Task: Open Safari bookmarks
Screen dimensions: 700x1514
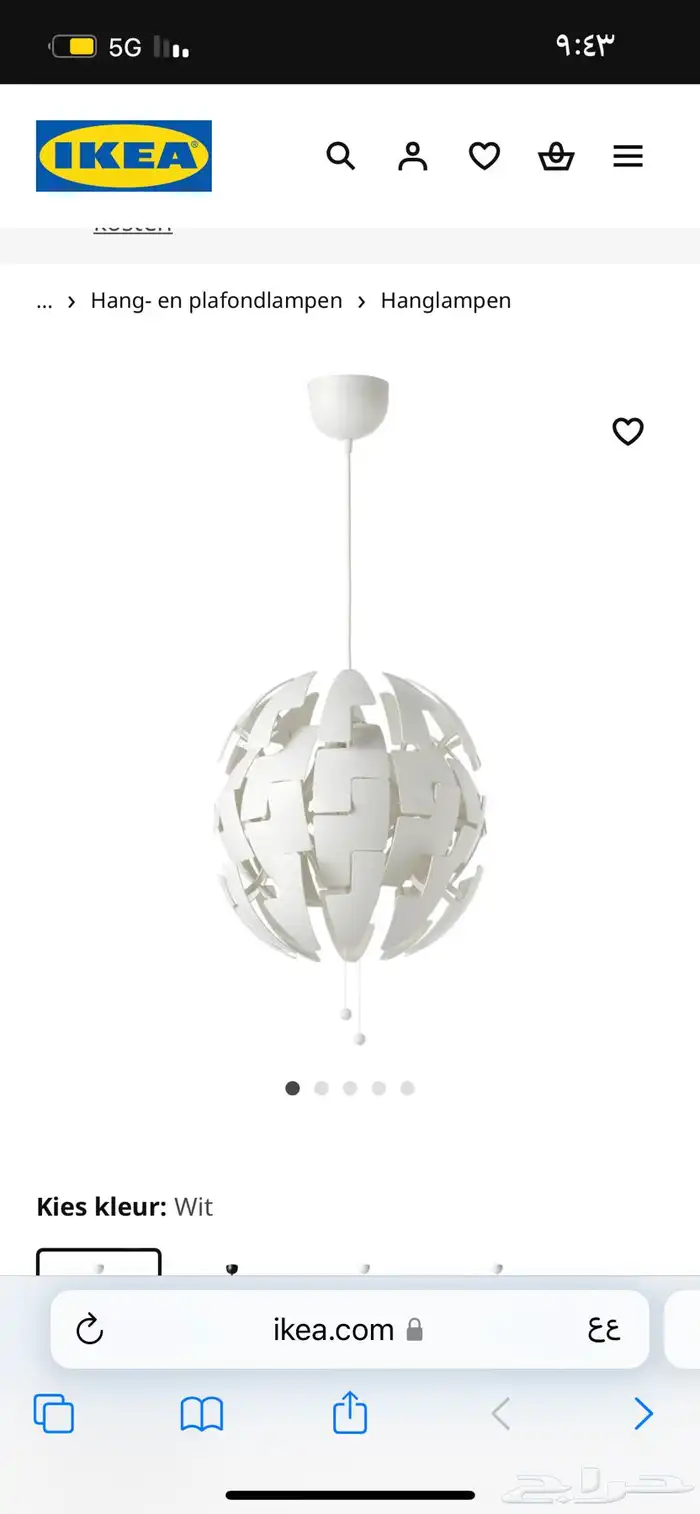Action: [201, 1414]
